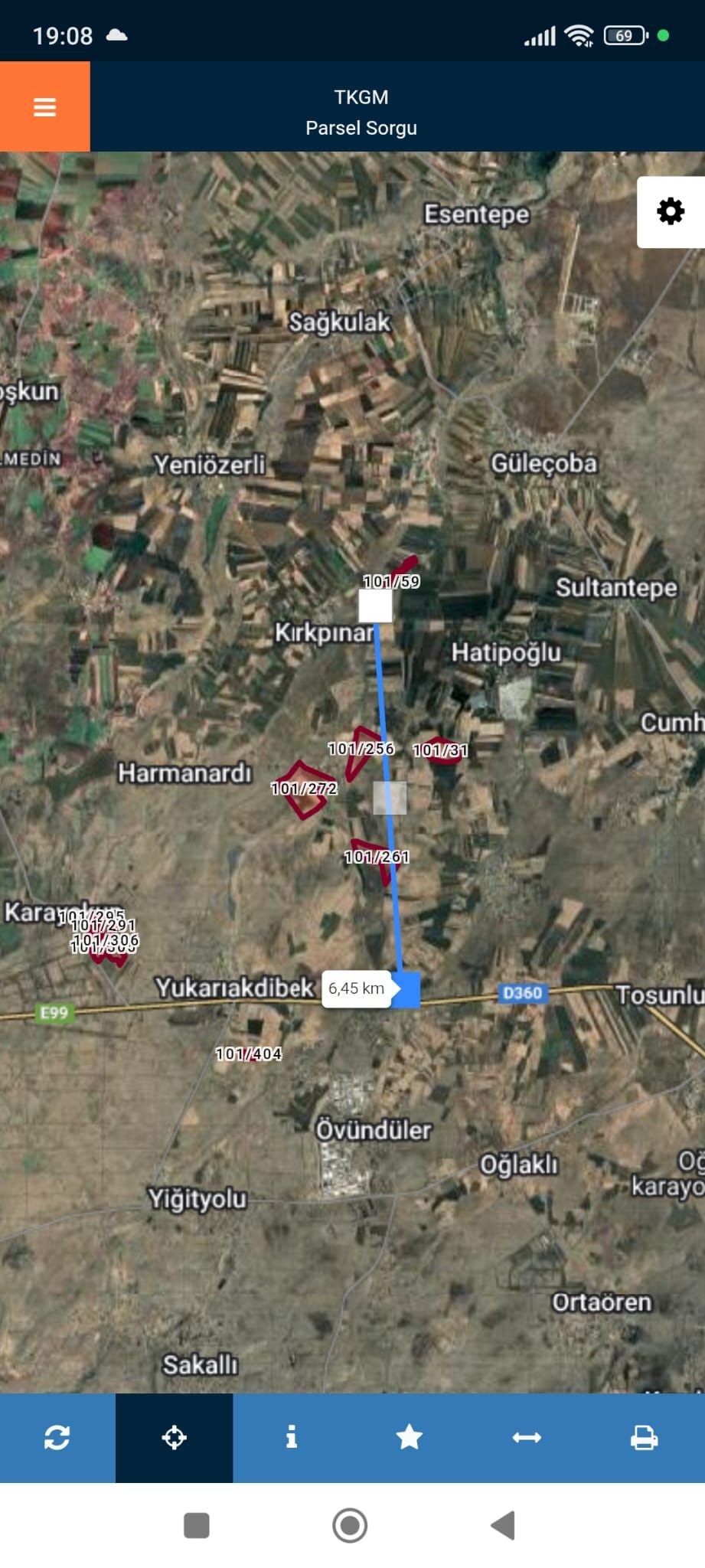Go back with system back button
Screen dimensions: 705x1568
coord(503,1525)
